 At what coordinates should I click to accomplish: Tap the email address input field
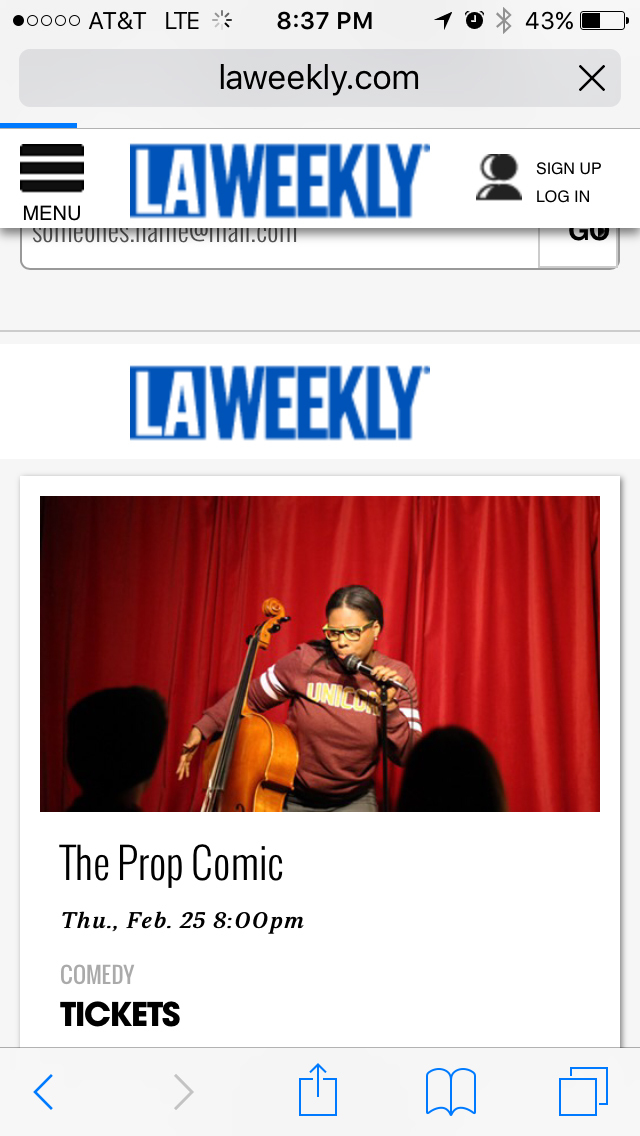click(x=280, y=248)
